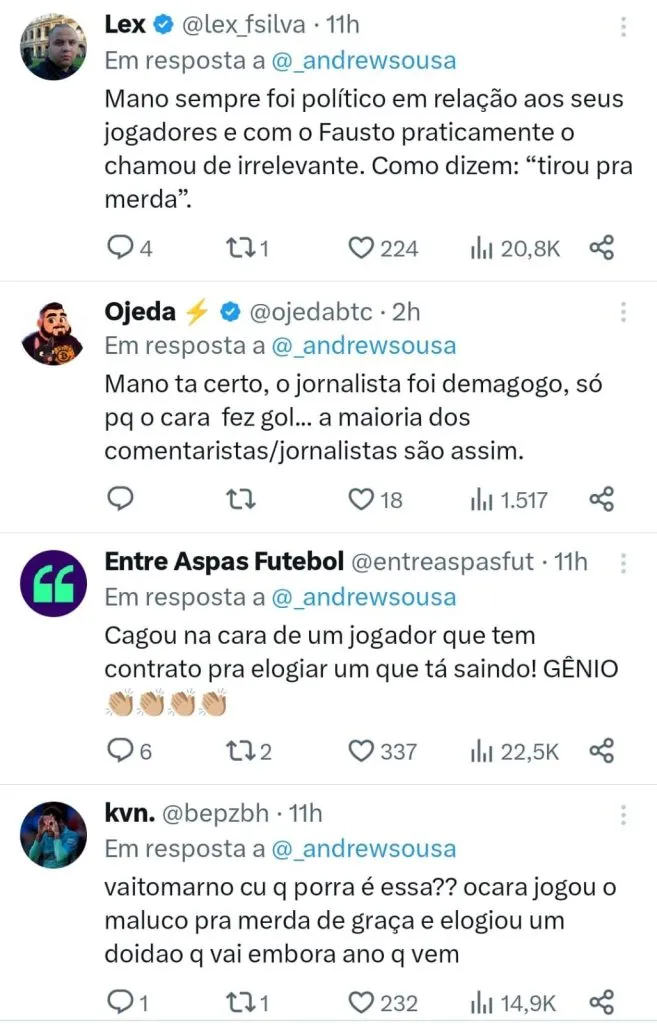Repost Lex's reply
Image resolution: width=657 pixels, height=1024 pixels.
pos(241,248)
